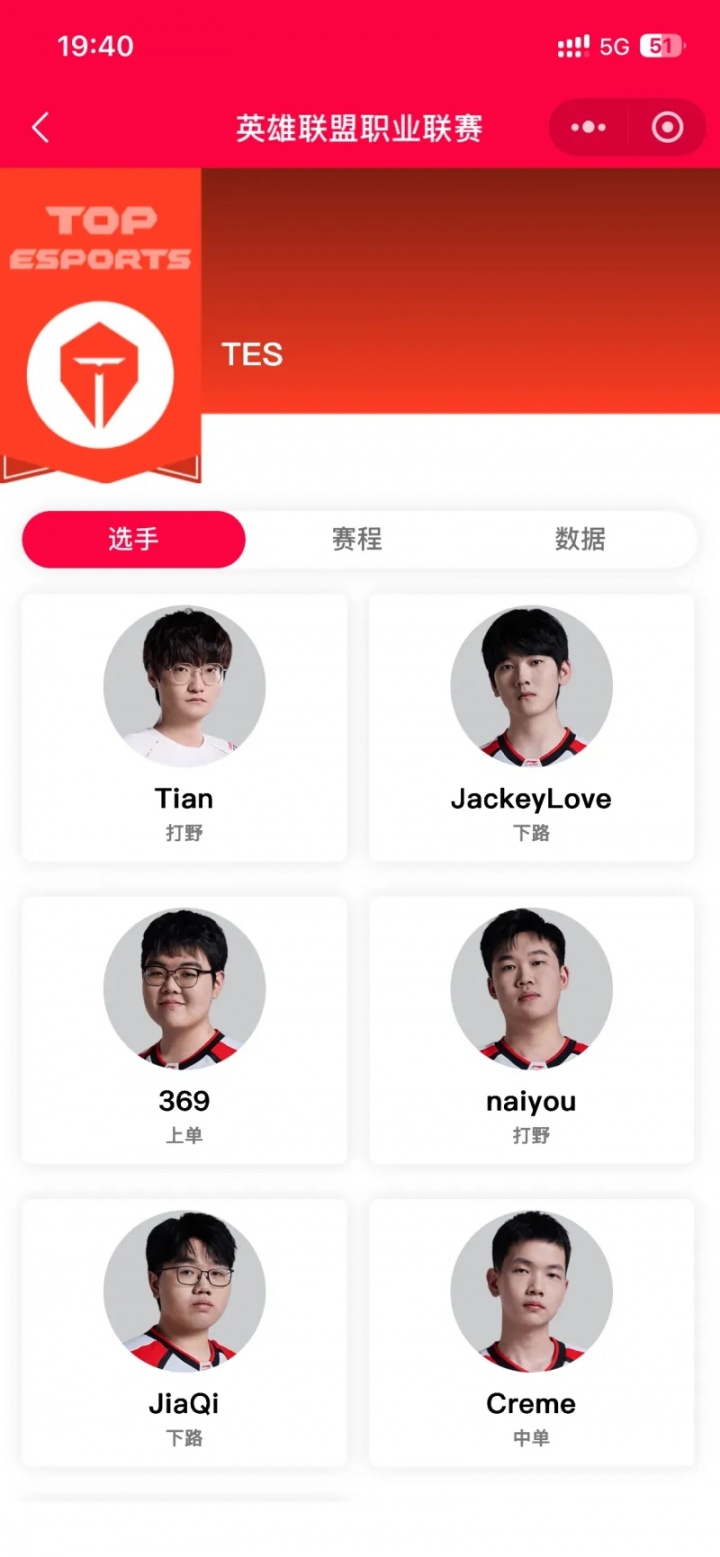Open Tian's player card
720x1557 pixels.
[x=184, y=727]
